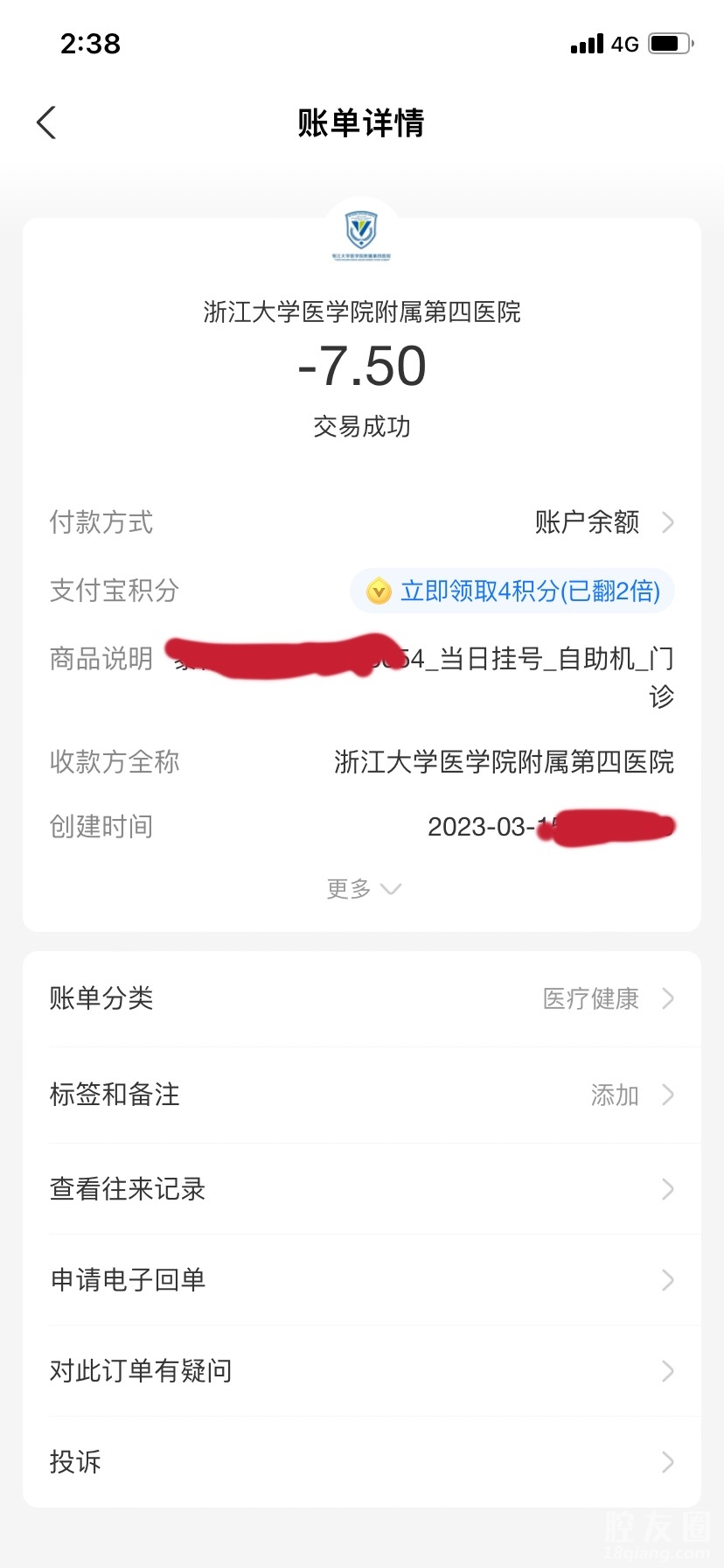Screen dimensions: 724x1568
Task: Tap 投诉 to file complaint
Action: click(x=362, y=1462)
